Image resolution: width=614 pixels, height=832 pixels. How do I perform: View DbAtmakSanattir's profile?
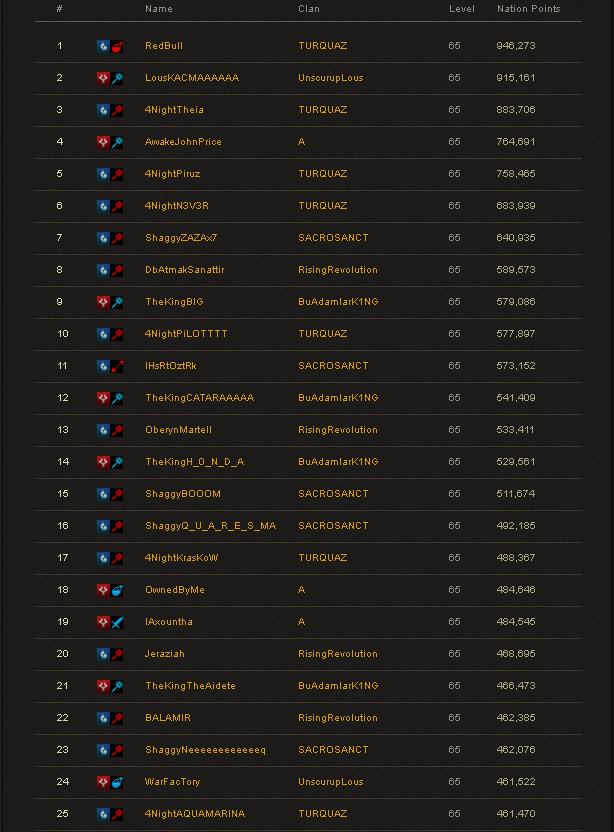(184, 270)
